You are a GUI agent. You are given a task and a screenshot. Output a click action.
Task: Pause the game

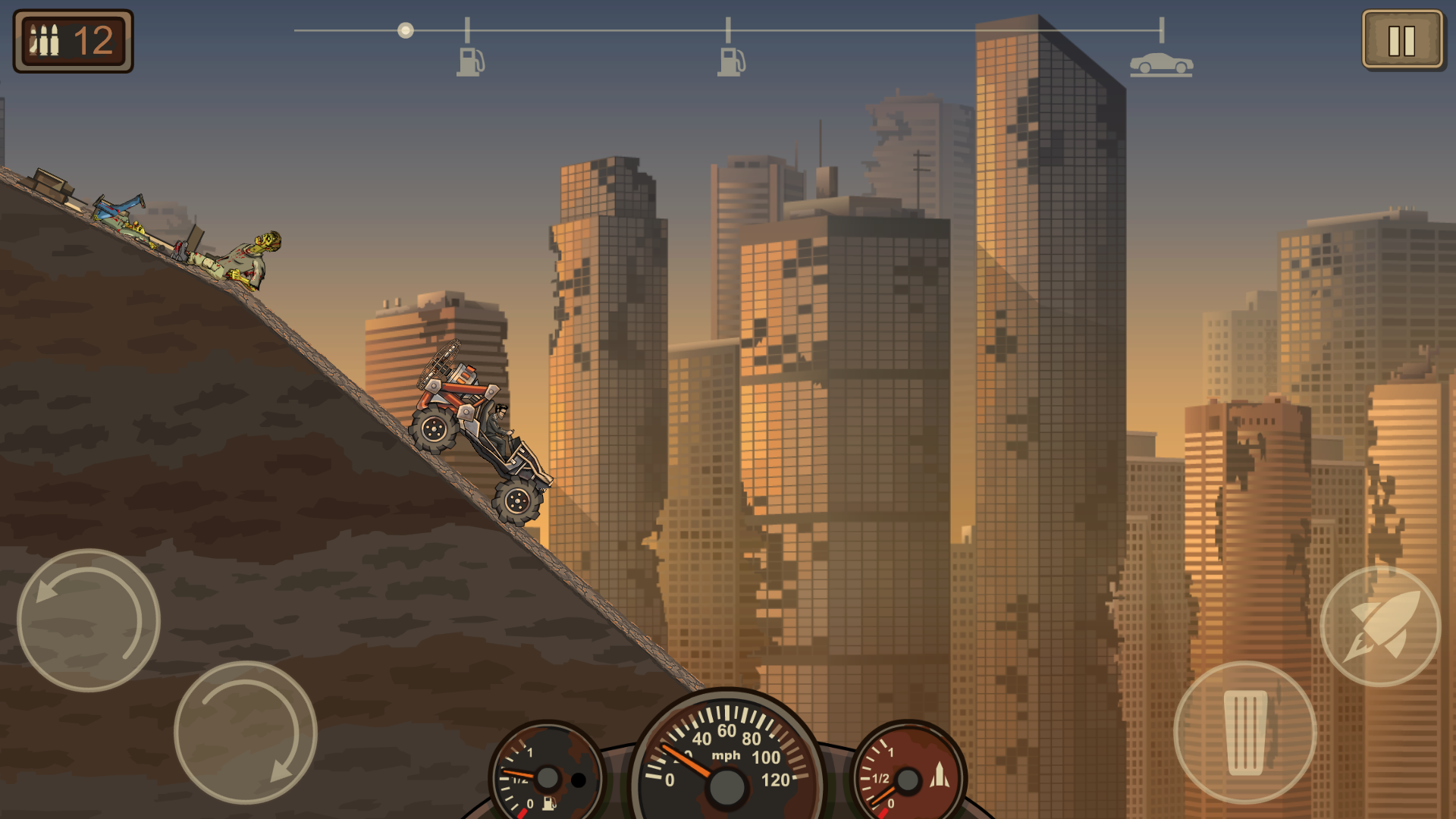(x=1402, y=41)
